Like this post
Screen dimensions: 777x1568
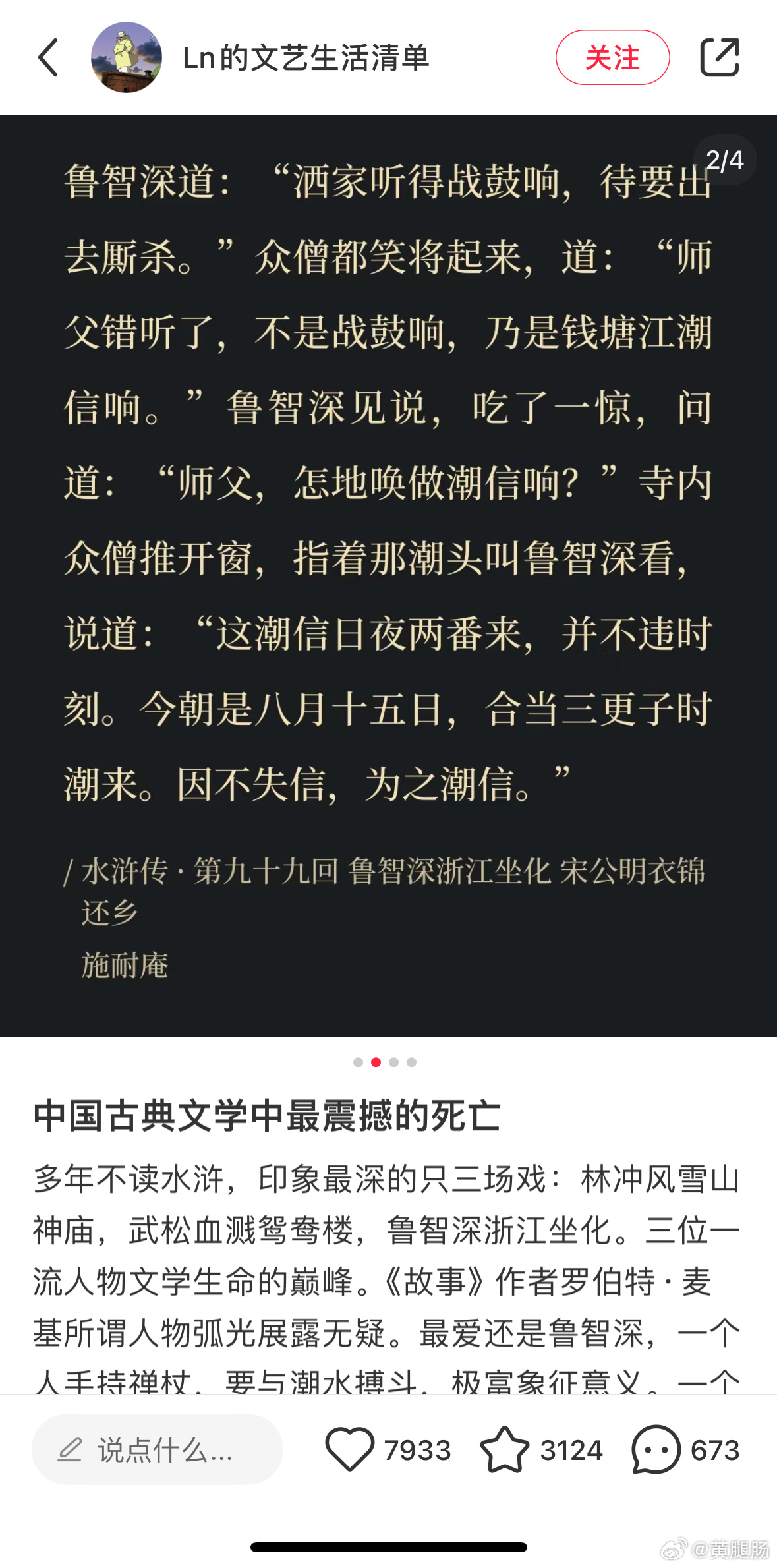(350, 1449)
